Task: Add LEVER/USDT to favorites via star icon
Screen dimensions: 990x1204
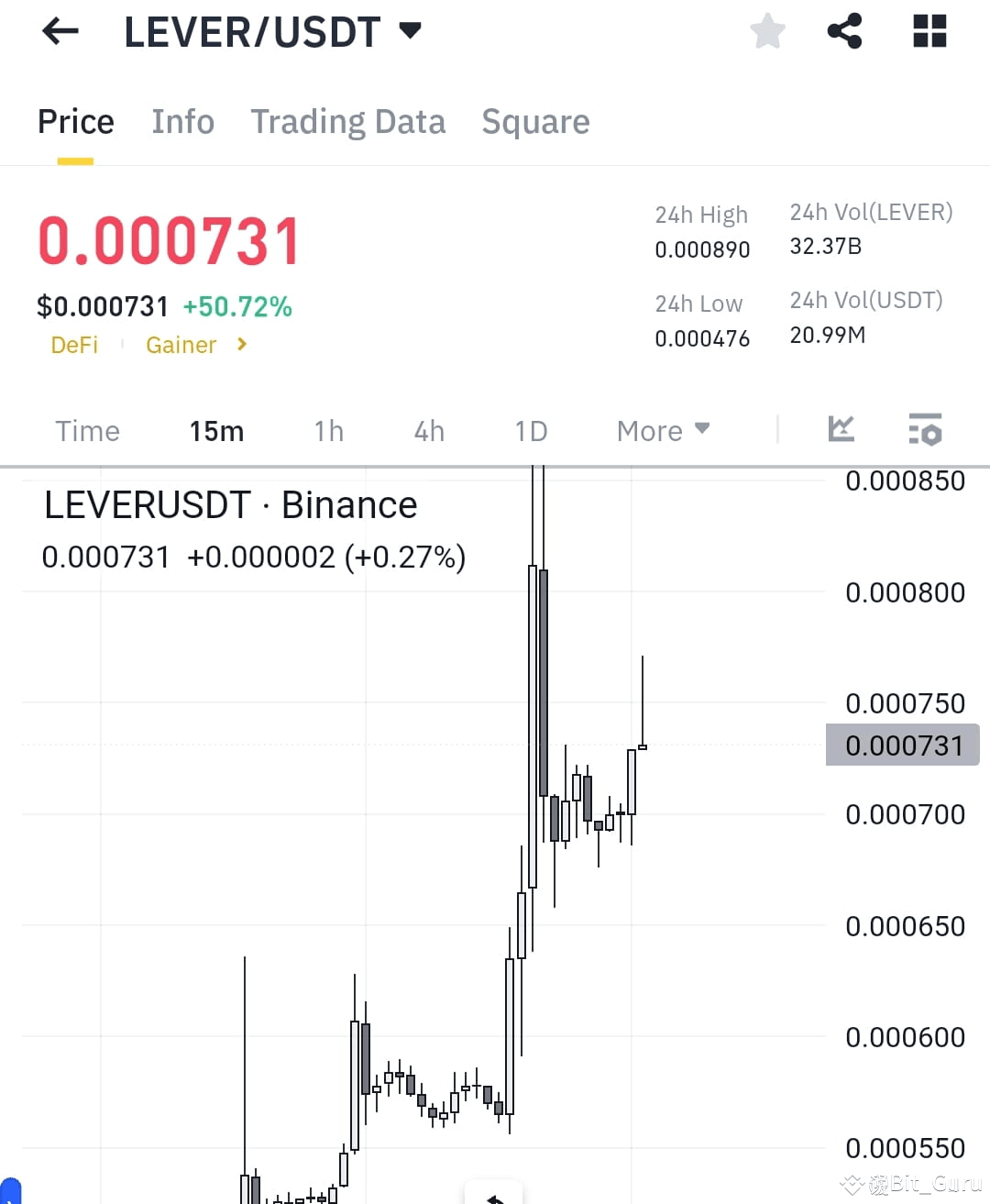Action: (767, 30)
